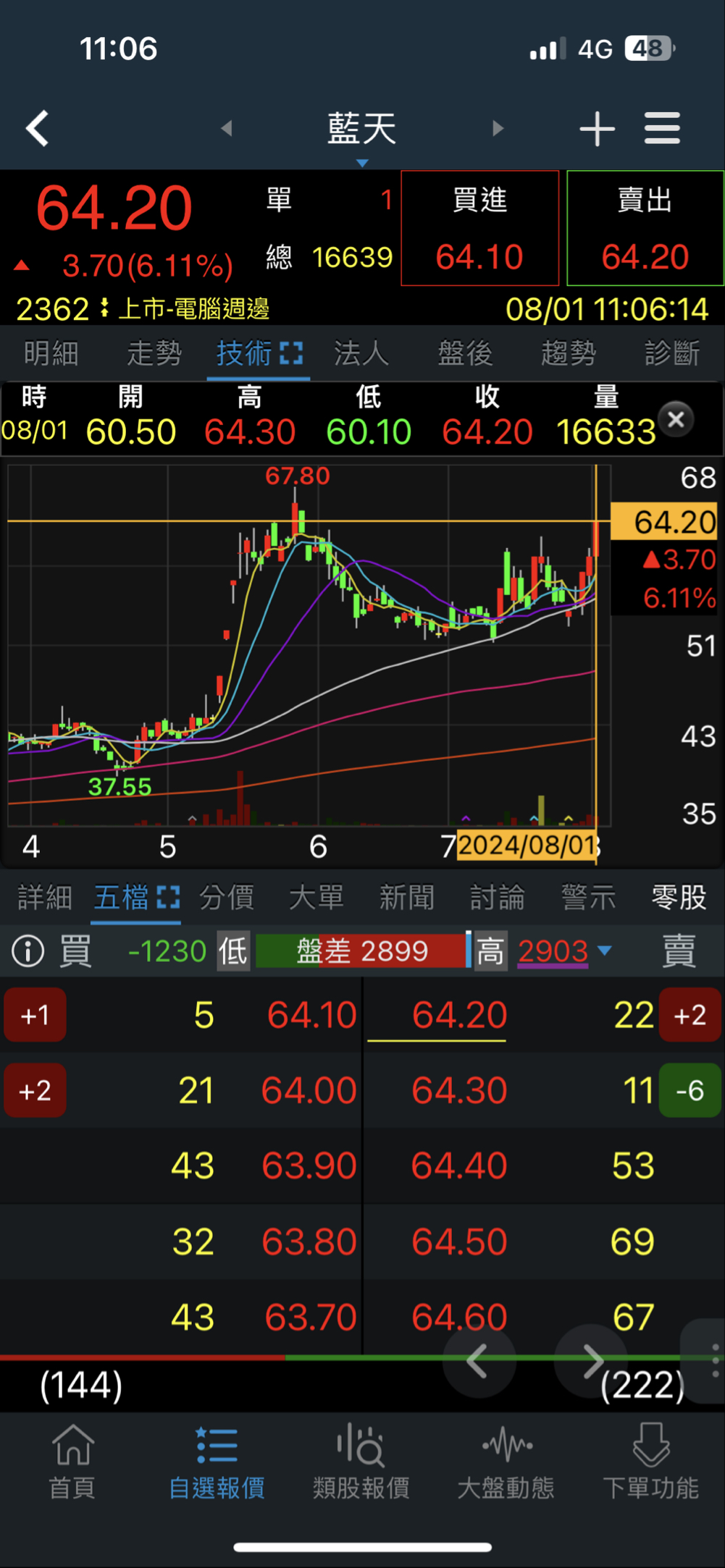Tap the 買進 buy button at 64.10
This screenshot has width=725, height=1568.
[479, 229]
